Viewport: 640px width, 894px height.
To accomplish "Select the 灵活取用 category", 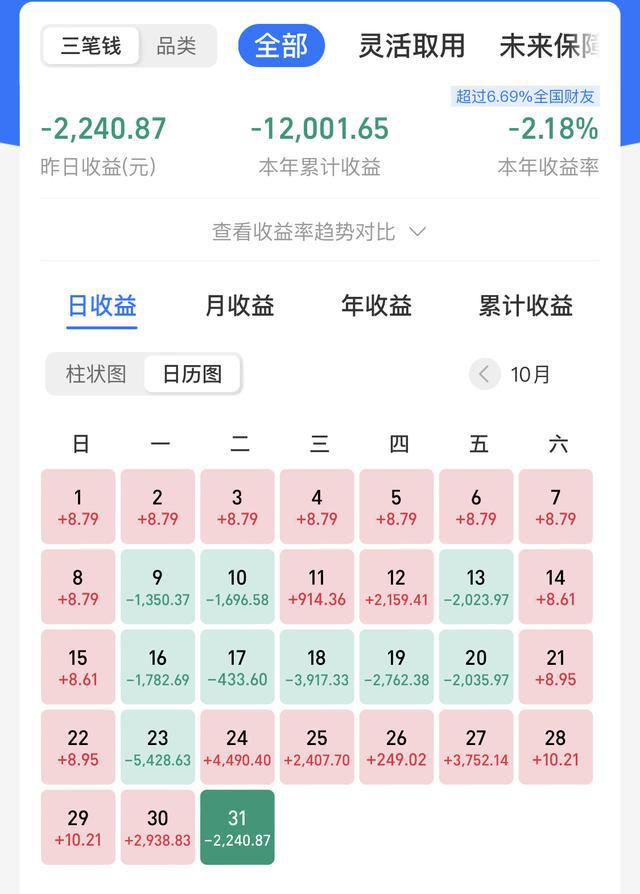I will pyautogui.click(x=411, y=46).
